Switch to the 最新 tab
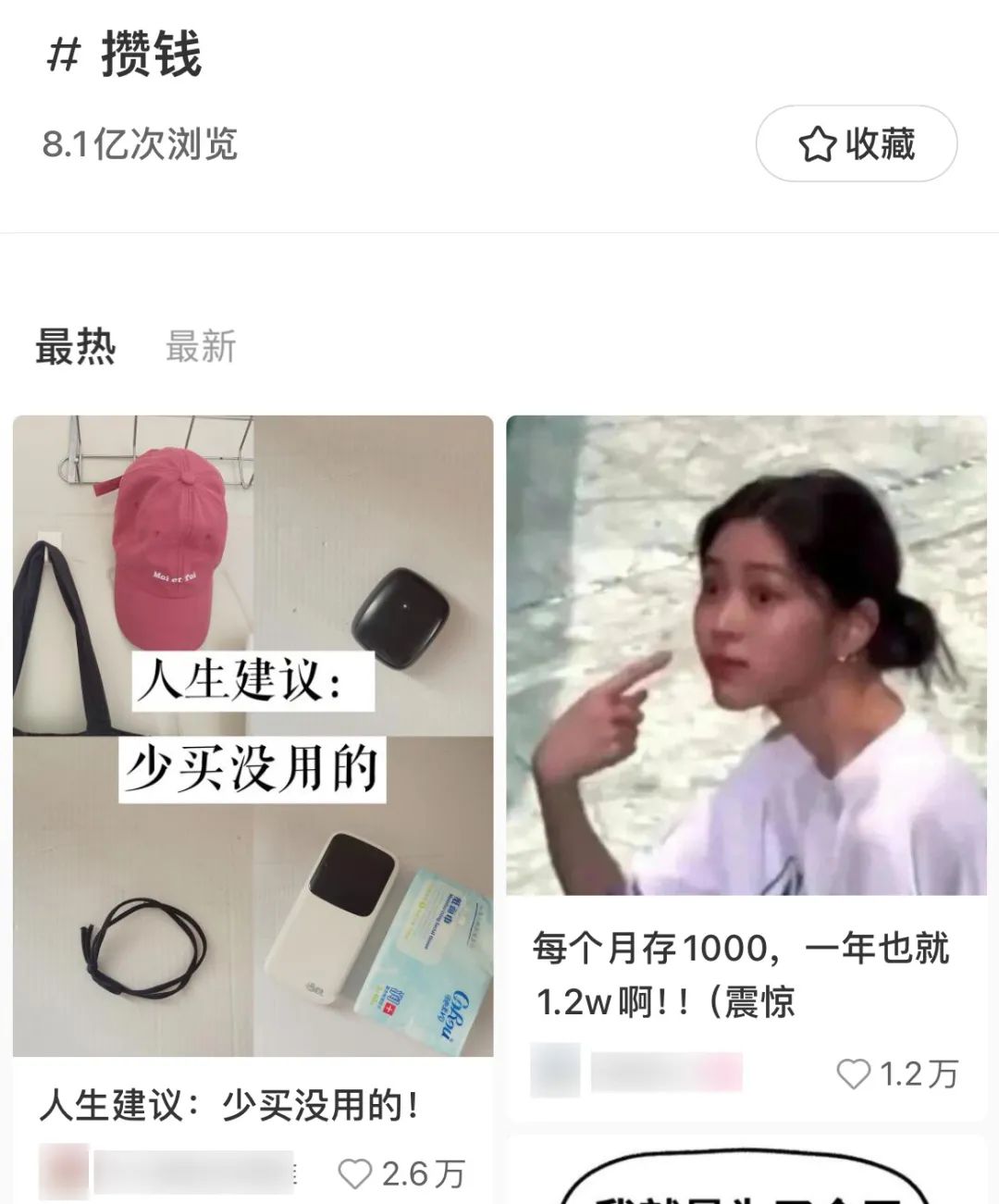999x1204 pixels. [x=201, y=347]
